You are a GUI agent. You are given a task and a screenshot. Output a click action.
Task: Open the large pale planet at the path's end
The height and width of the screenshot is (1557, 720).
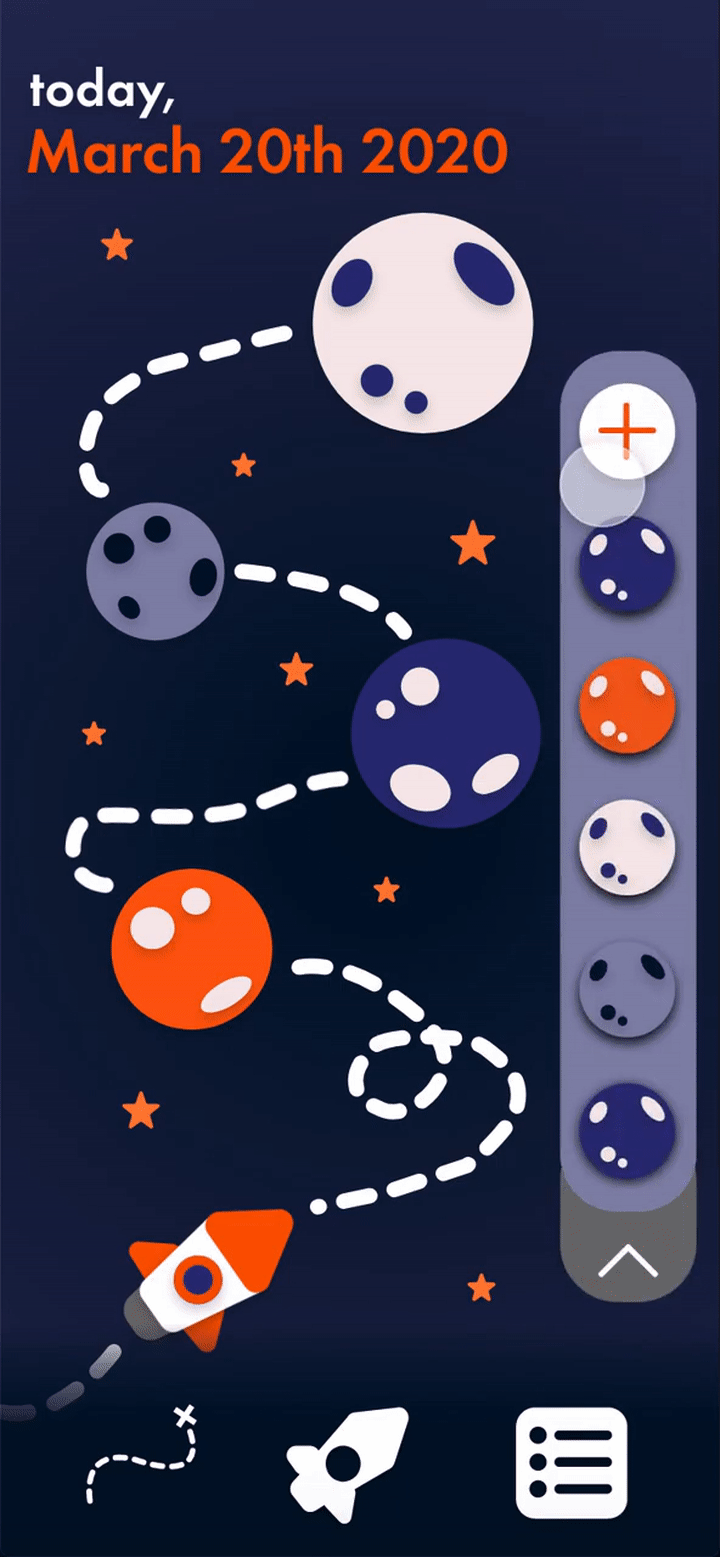tap(422, 324)
